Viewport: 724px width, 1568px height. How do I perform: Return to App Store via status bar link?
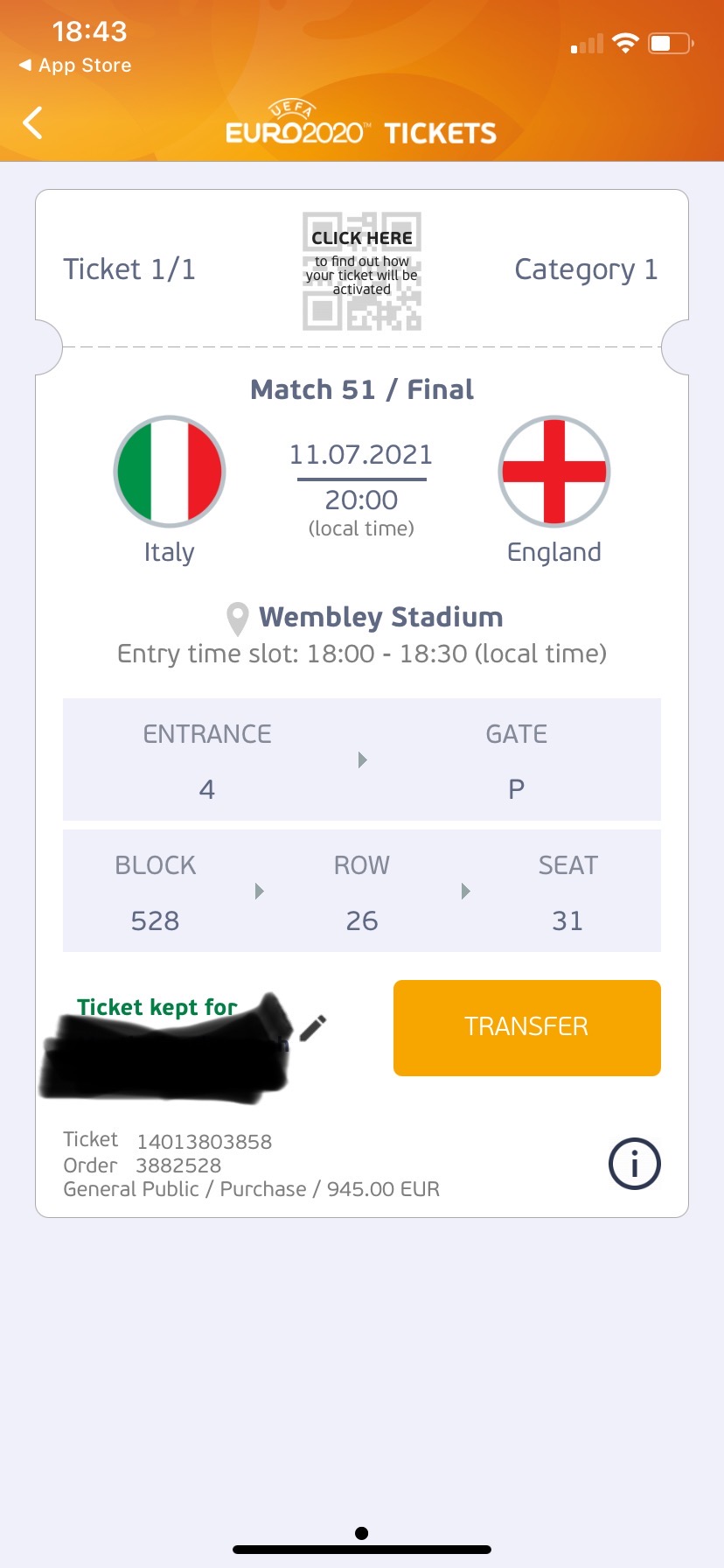point(75,66)
